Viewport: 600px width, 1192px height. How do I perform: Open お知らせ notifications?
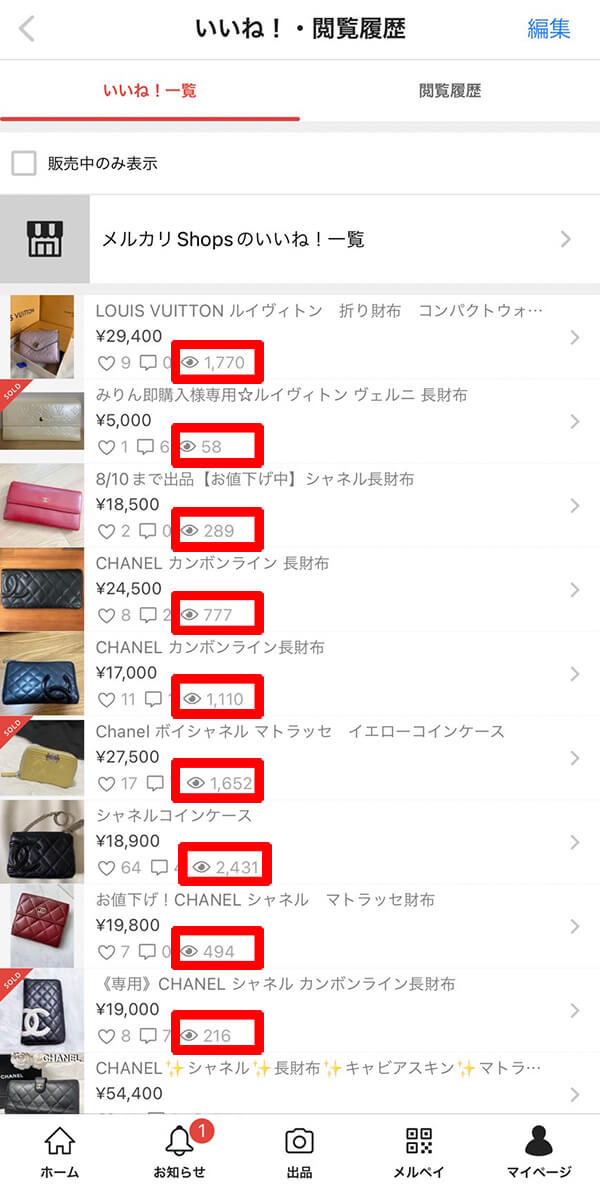pyautogui.click(x=180, y=1152)
